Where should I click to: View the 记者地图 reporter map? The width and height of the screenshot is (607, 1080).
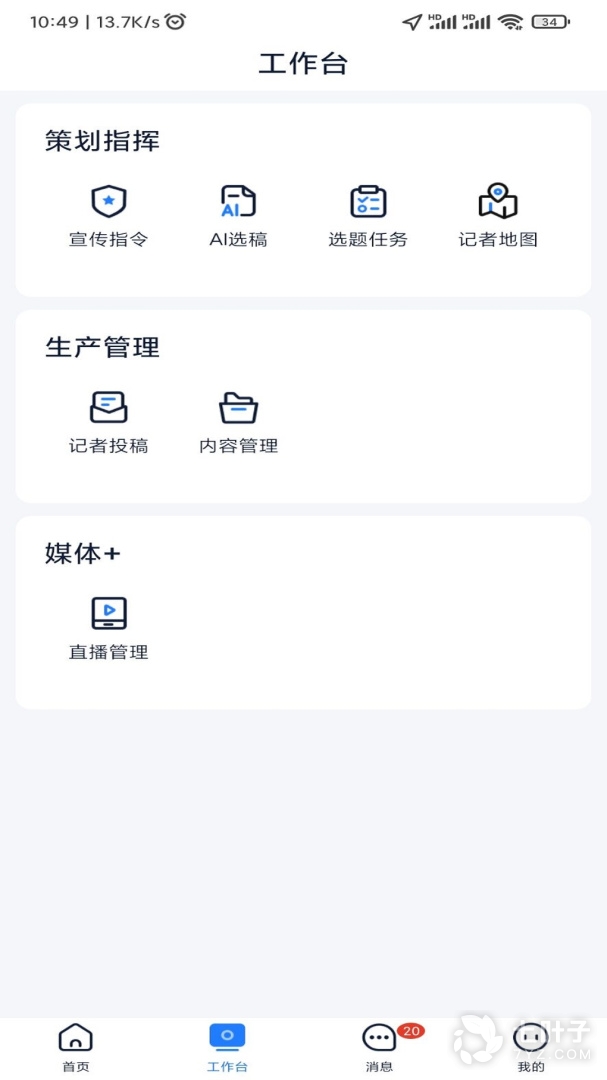498,214
